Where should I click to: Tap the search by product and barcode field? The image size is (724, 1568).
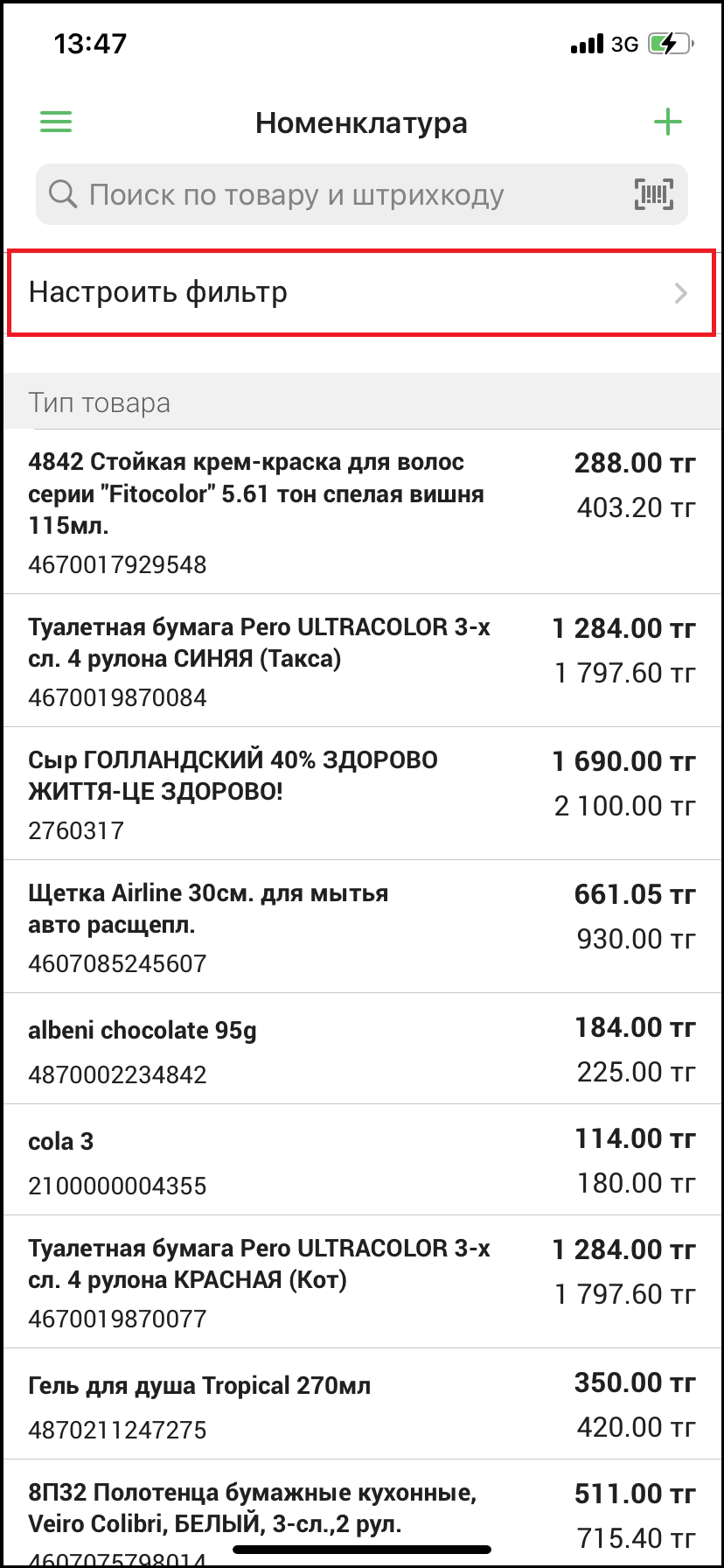tap(332, 194)
